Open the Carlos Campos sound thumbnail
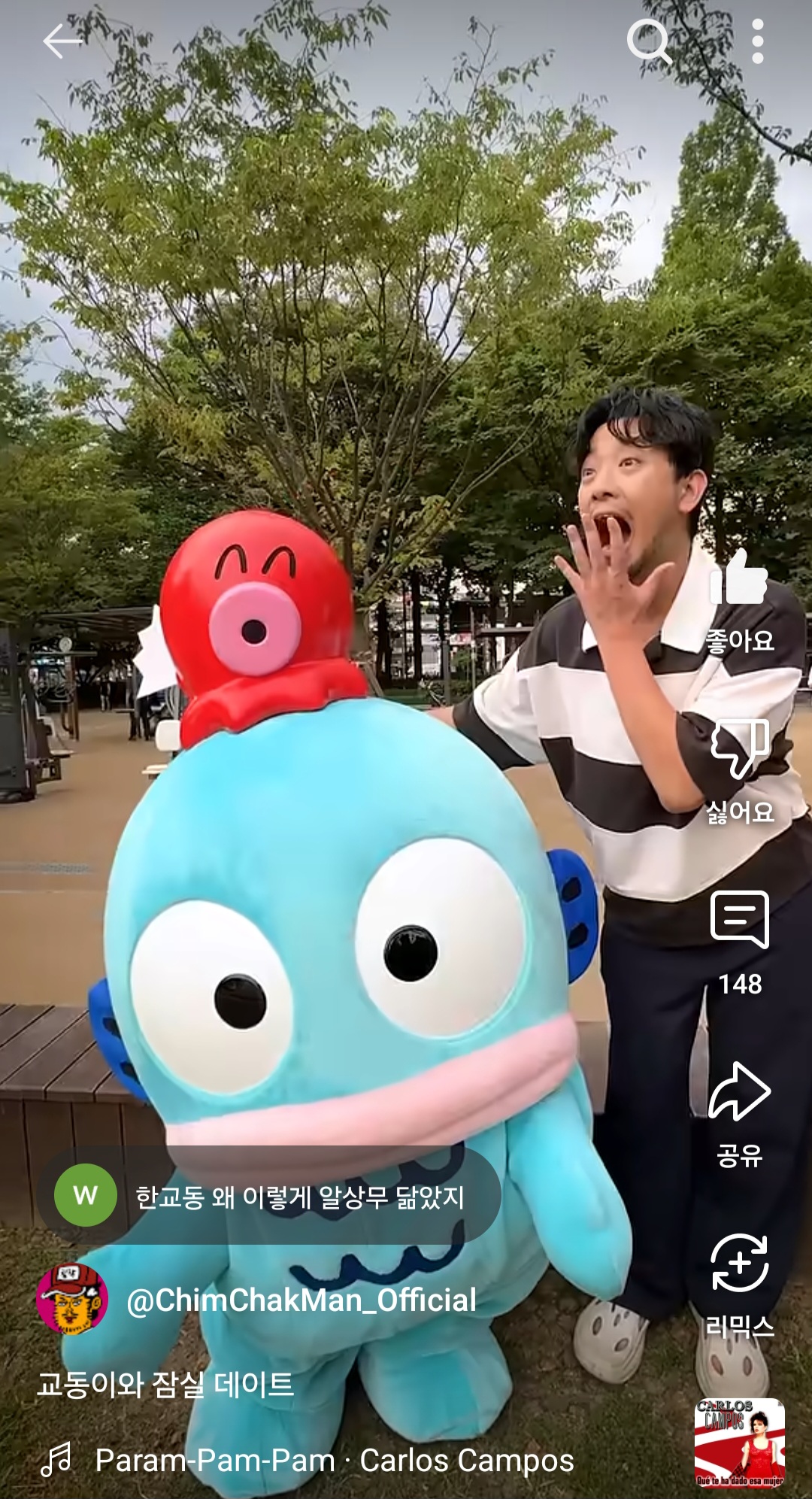The image size is (812, 1499). (x=739, y=1443)
